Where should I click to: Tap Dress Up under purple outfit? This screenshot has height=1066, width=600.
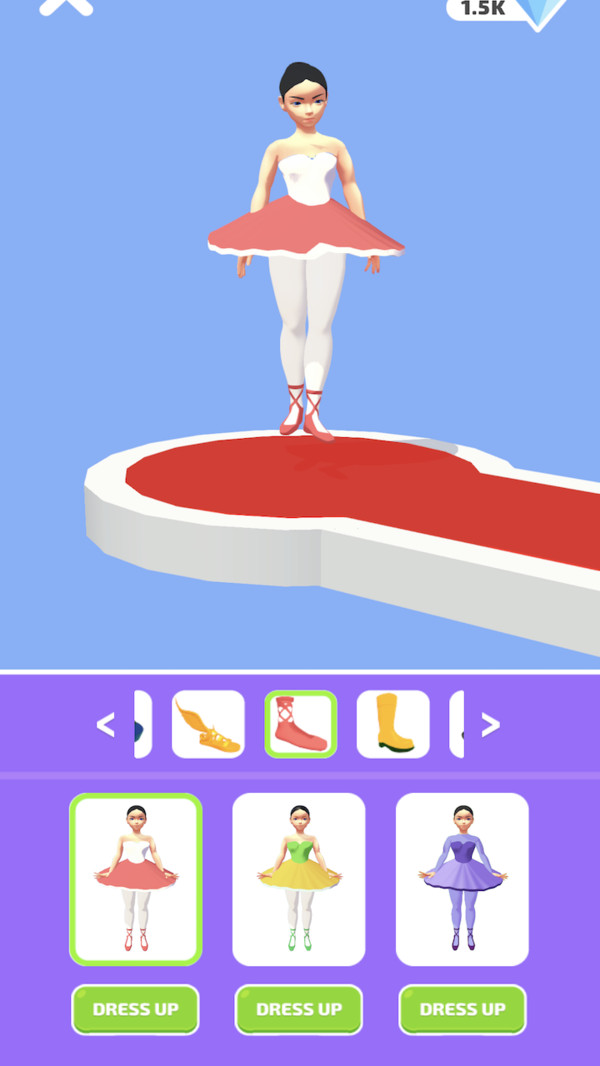pyautogui.click(x=462, y=1009)
